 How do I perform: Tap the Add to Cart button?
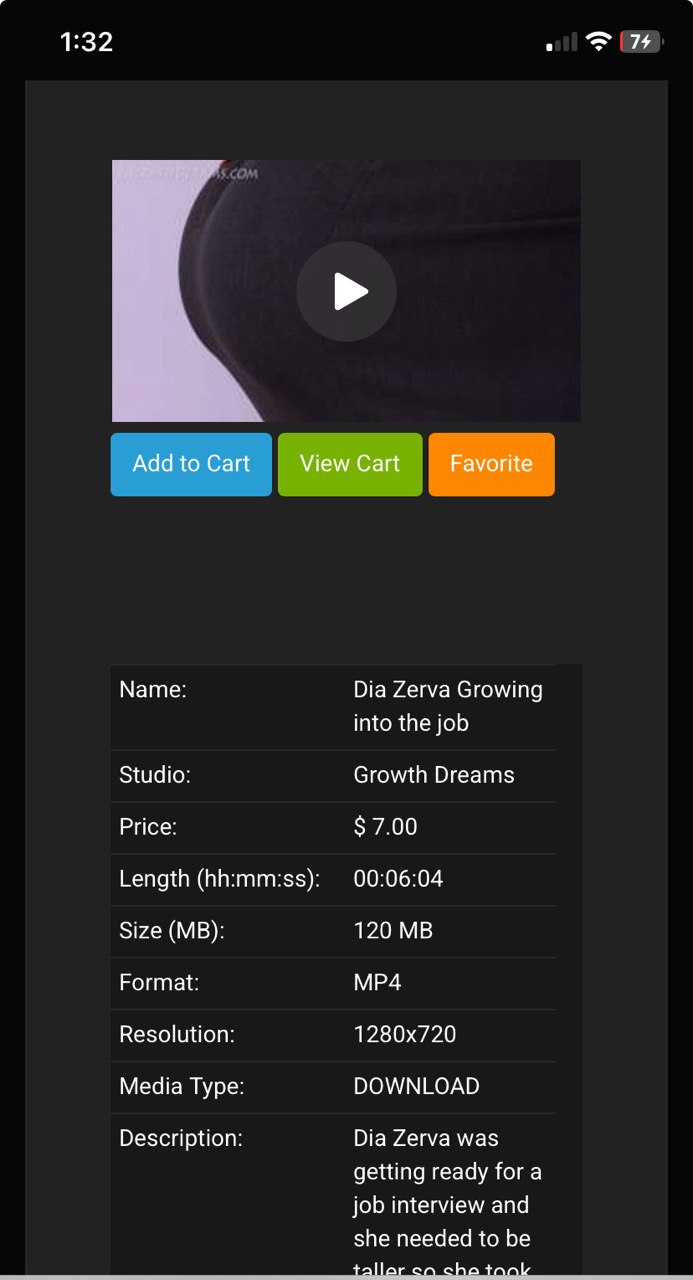(x=191, y=464)
